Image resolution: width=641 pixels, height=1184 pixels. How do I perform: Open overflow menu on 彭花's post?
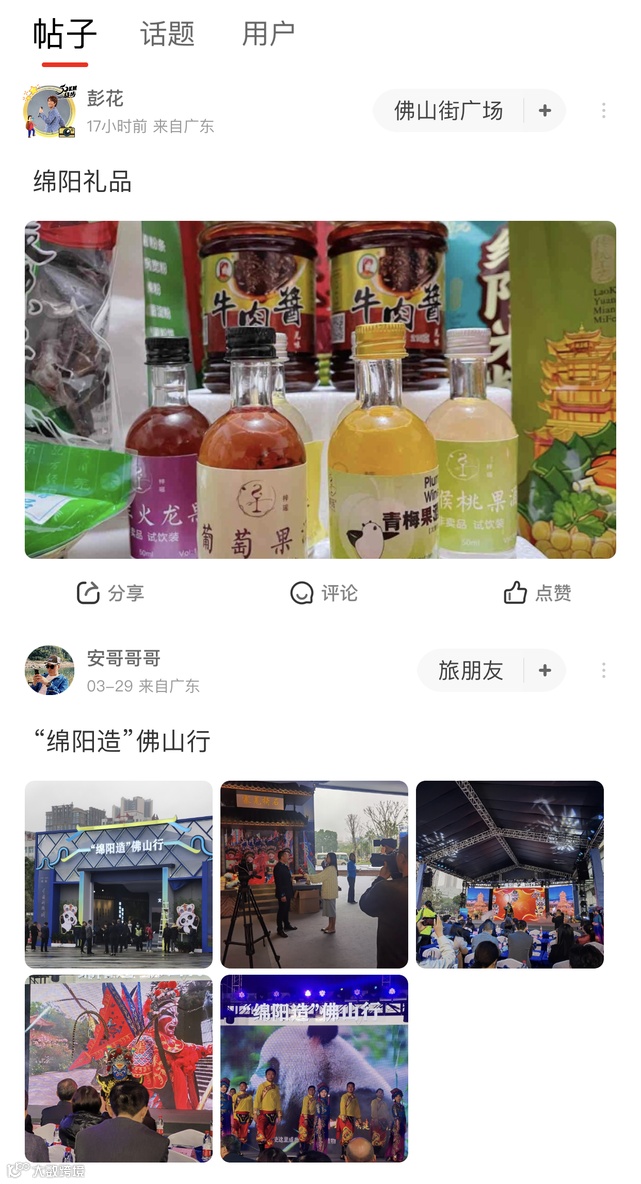point(604,111)
